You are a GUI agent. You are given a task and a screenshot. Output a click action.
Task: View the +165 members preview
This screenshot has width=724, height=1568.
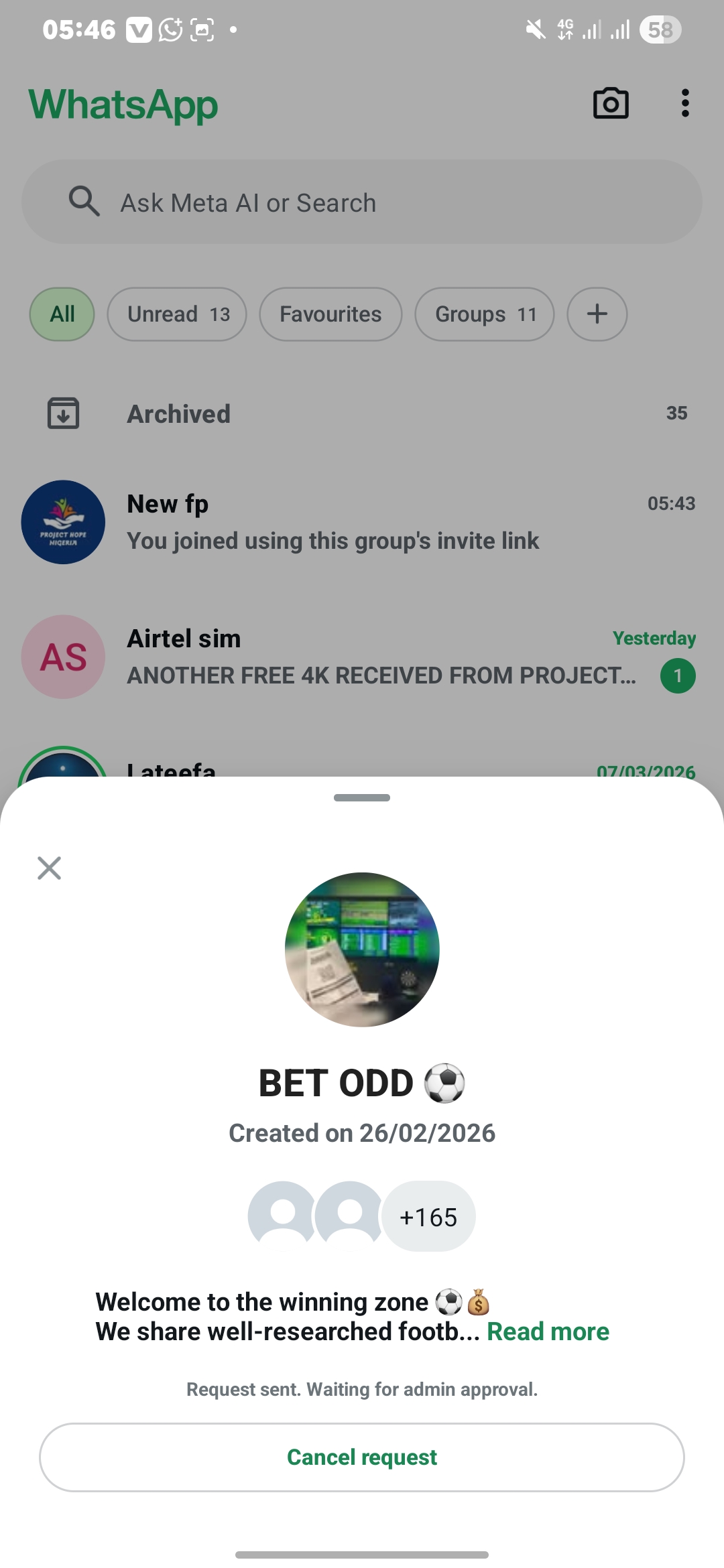click(428, 1217)
